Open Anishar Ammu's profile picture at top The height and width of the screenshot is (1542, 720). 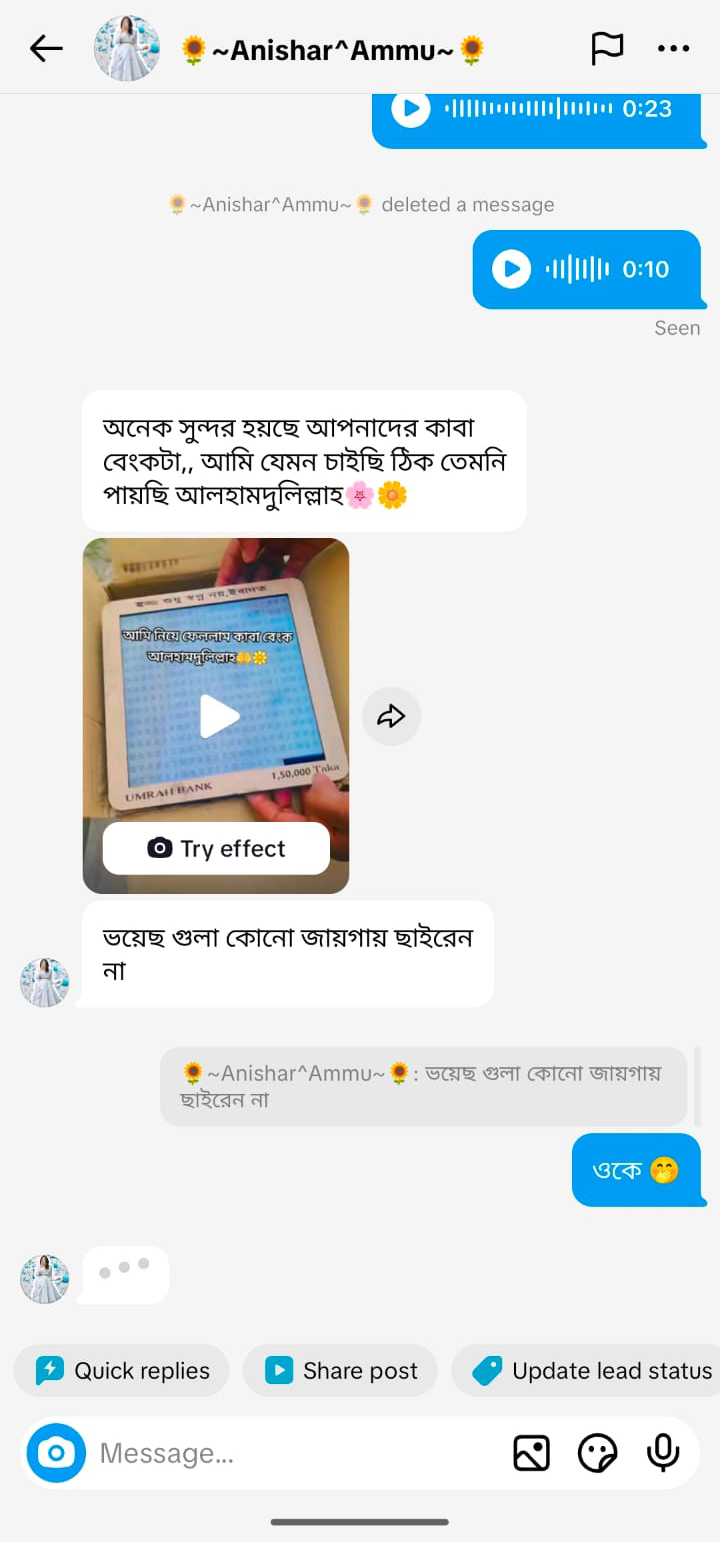pos(126,46)
